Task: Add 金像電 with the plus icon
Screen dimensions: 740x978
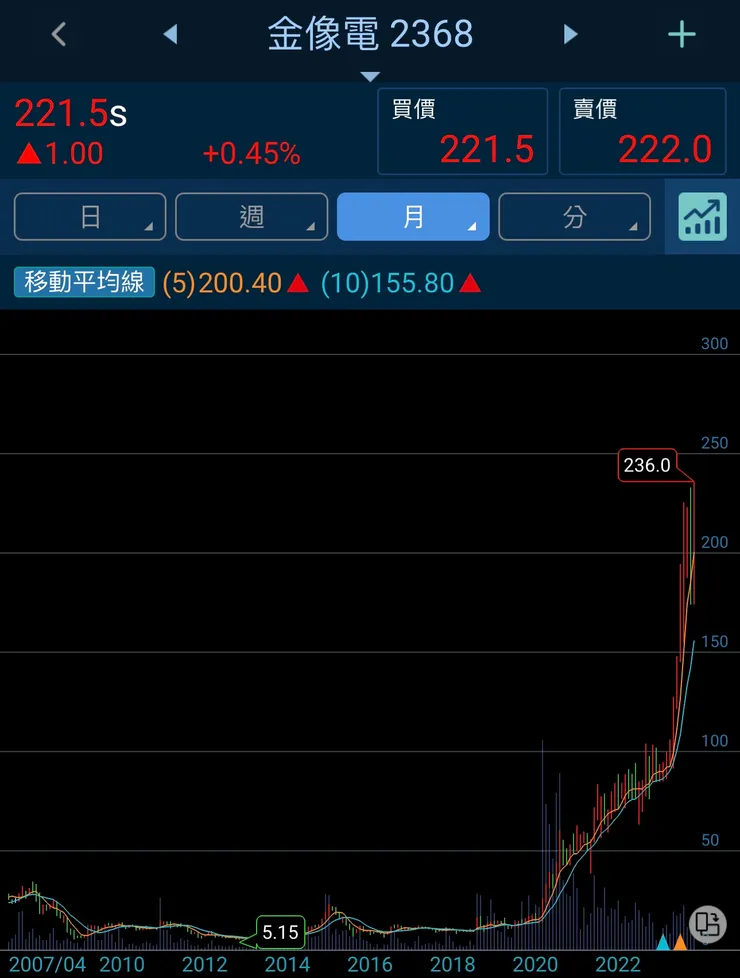Action: (681, 35)
